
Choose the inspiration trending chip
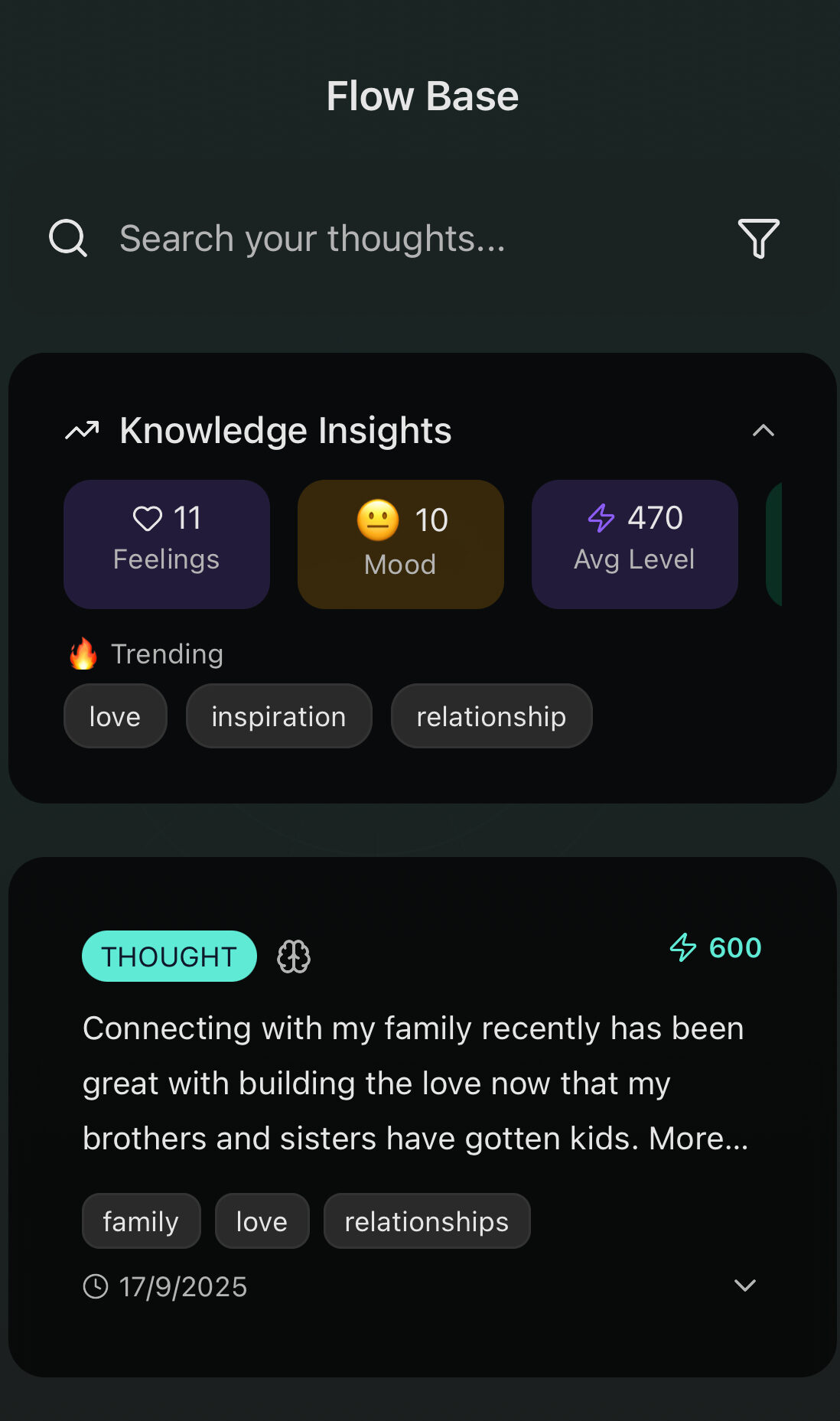(x=278, y=716)
